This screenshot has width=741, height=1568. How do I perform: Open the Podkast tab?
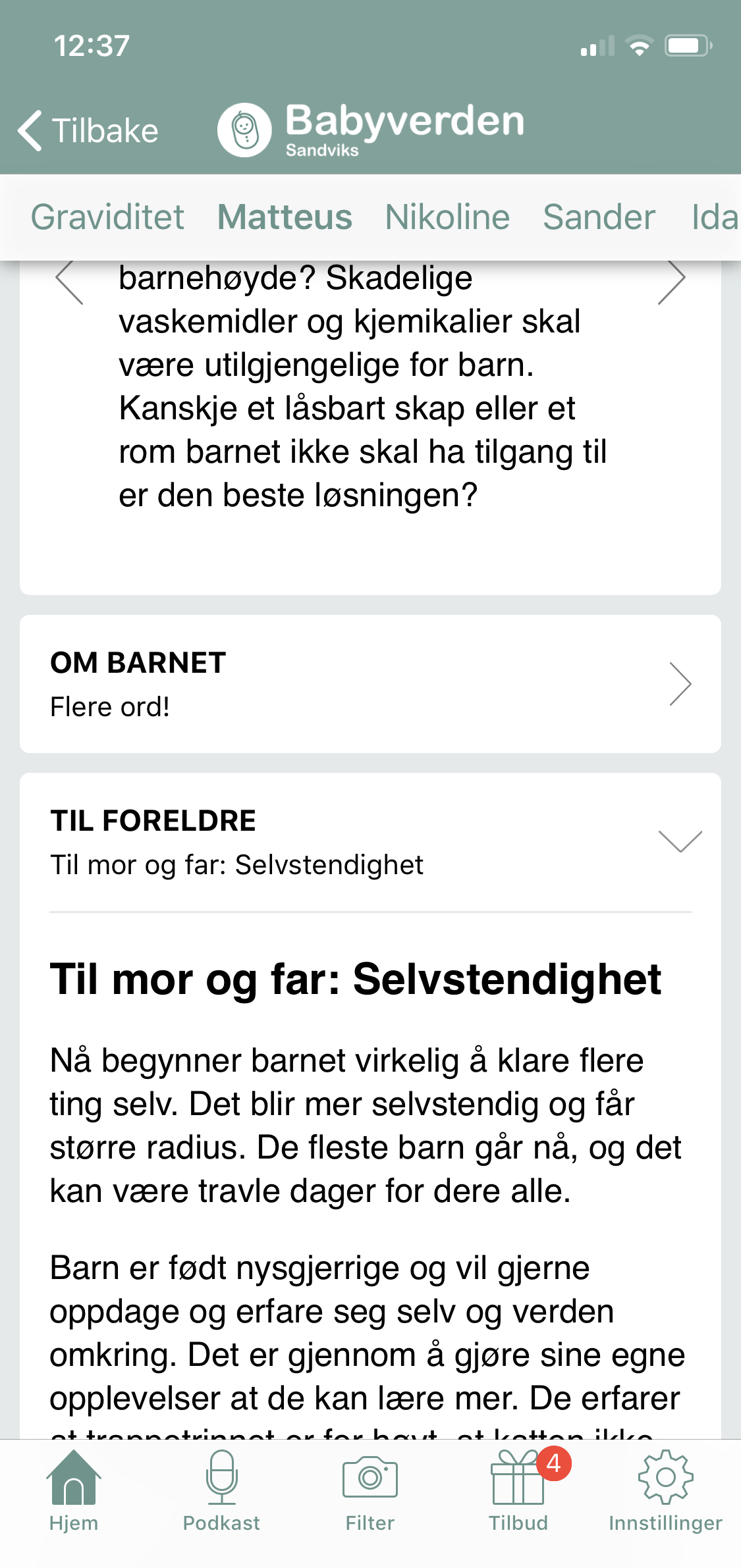point(221,1492)
